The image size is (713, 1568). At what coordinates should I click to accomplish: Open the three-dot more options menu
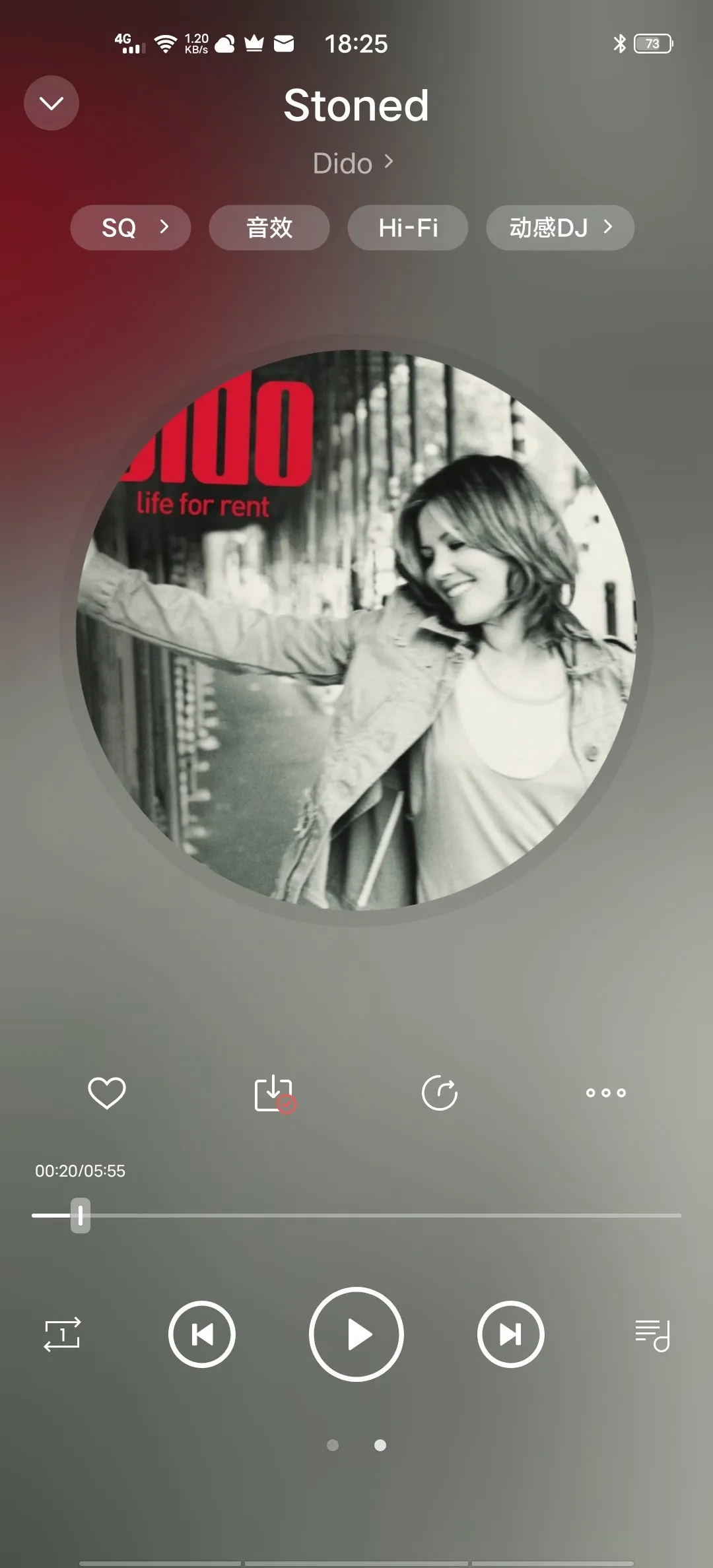pyautogui.click(x=606, y=1093)
